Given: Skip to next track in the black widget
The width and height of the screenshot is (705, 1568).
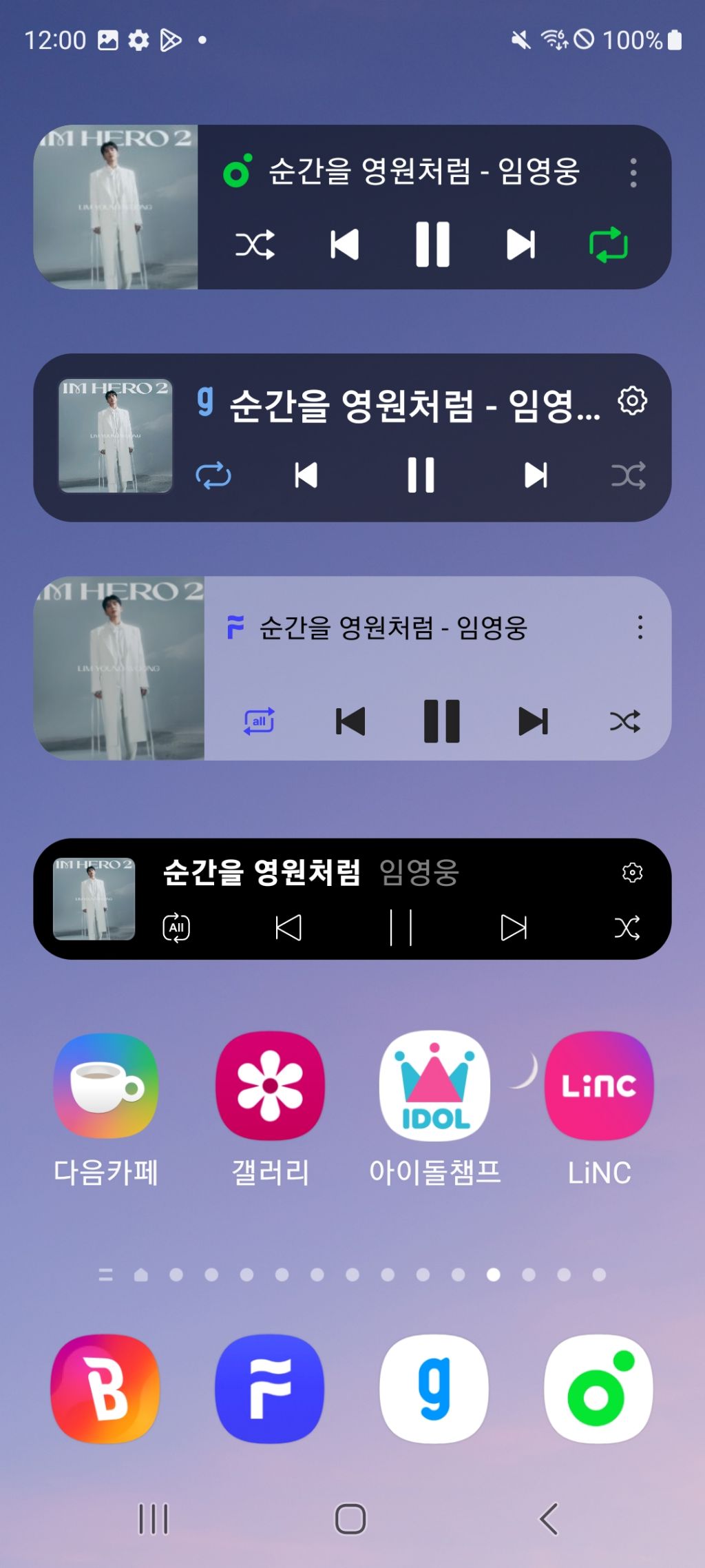Looking at the screenshot, I should (514, 928).
